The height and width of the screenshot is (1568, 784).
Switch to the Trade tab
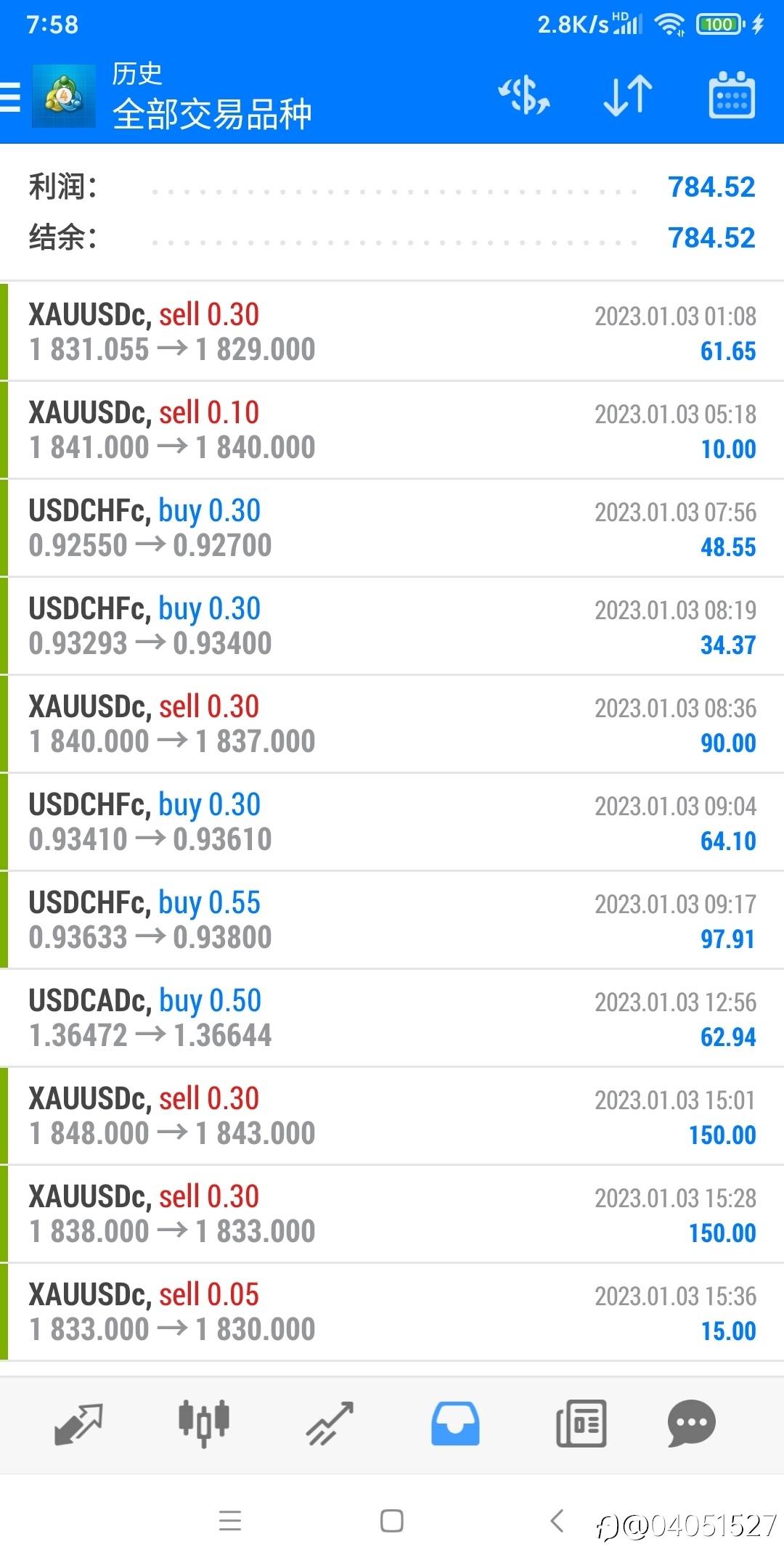tap(330, 1424)
